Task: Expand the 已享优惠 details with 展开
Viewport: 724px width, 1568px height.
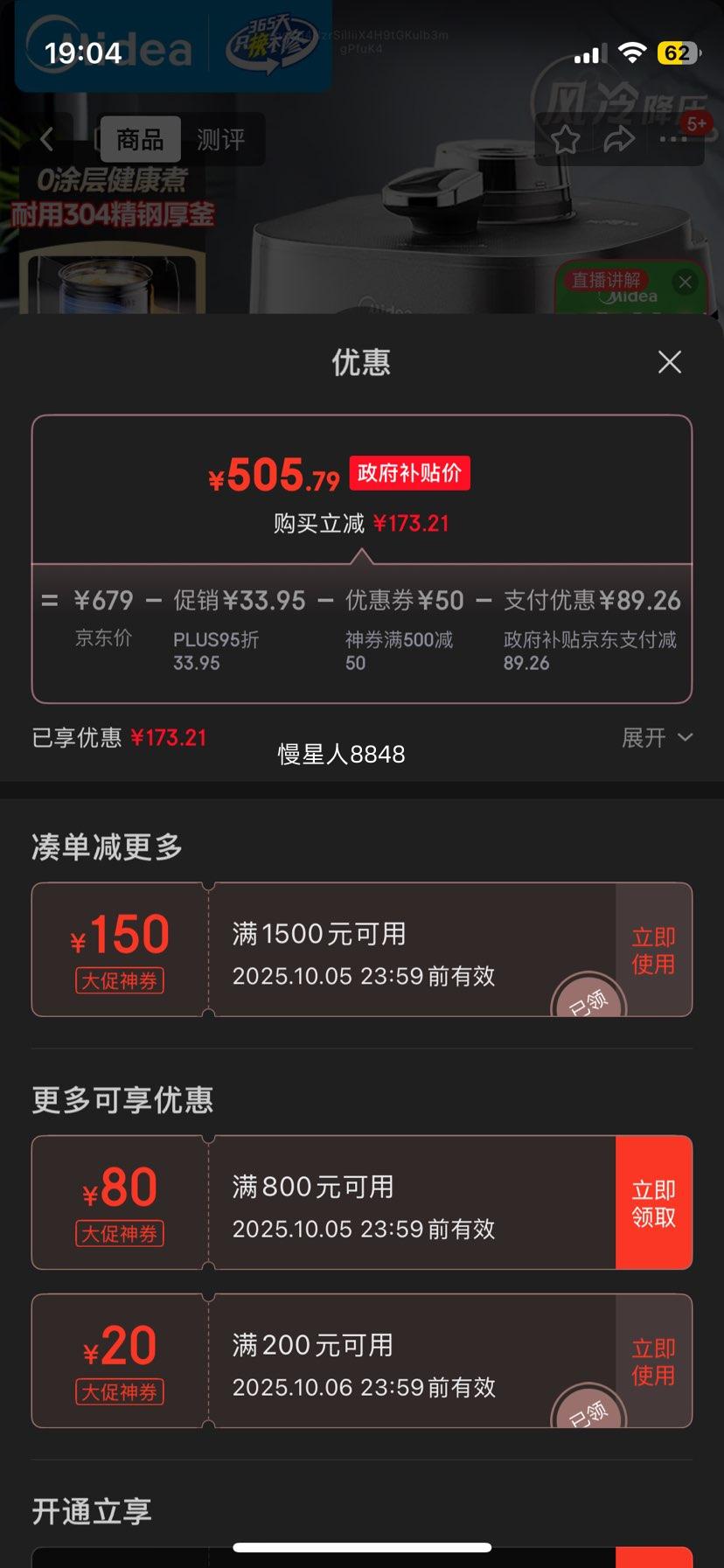Action: [657, 738]
